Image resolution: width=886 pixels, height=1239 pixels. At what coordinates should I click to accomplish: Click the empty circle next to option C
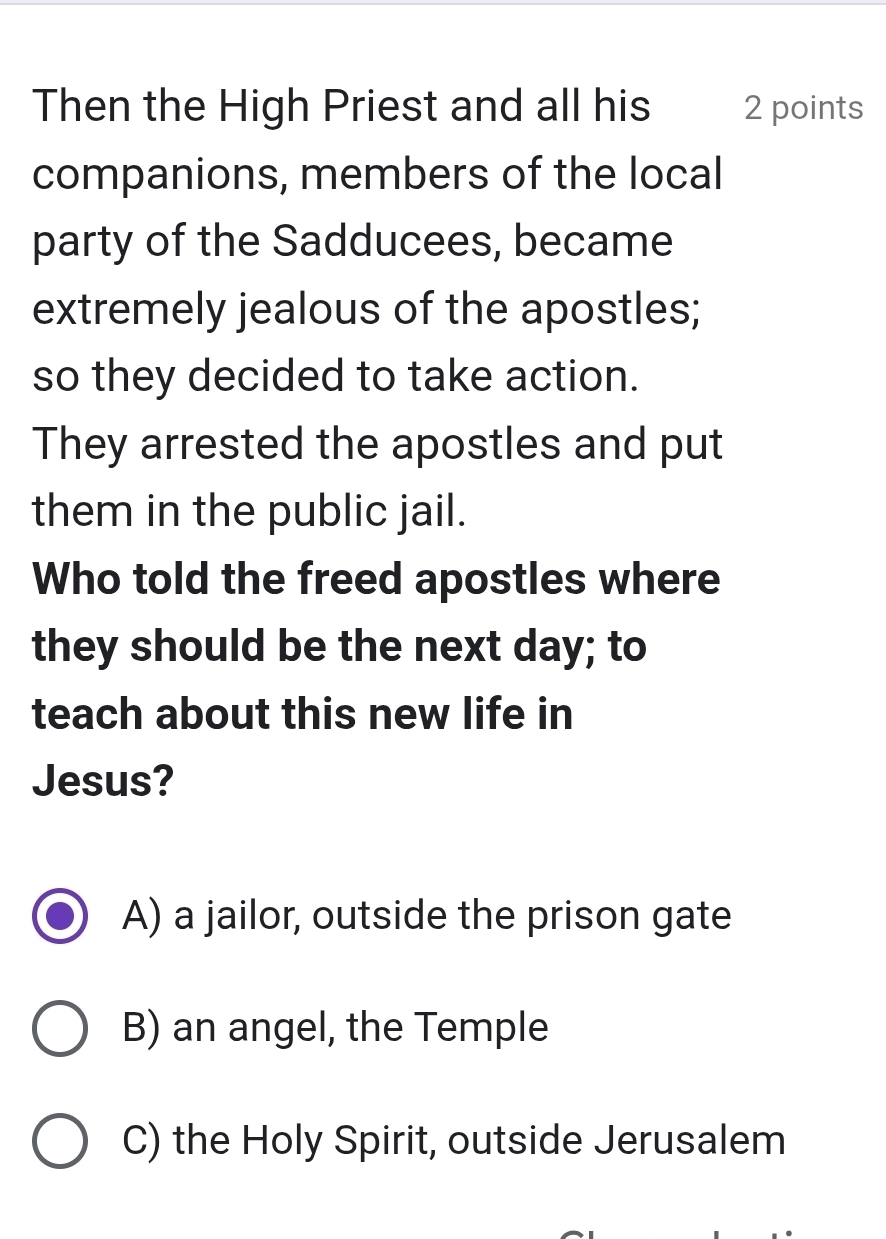coord(60,1139)
